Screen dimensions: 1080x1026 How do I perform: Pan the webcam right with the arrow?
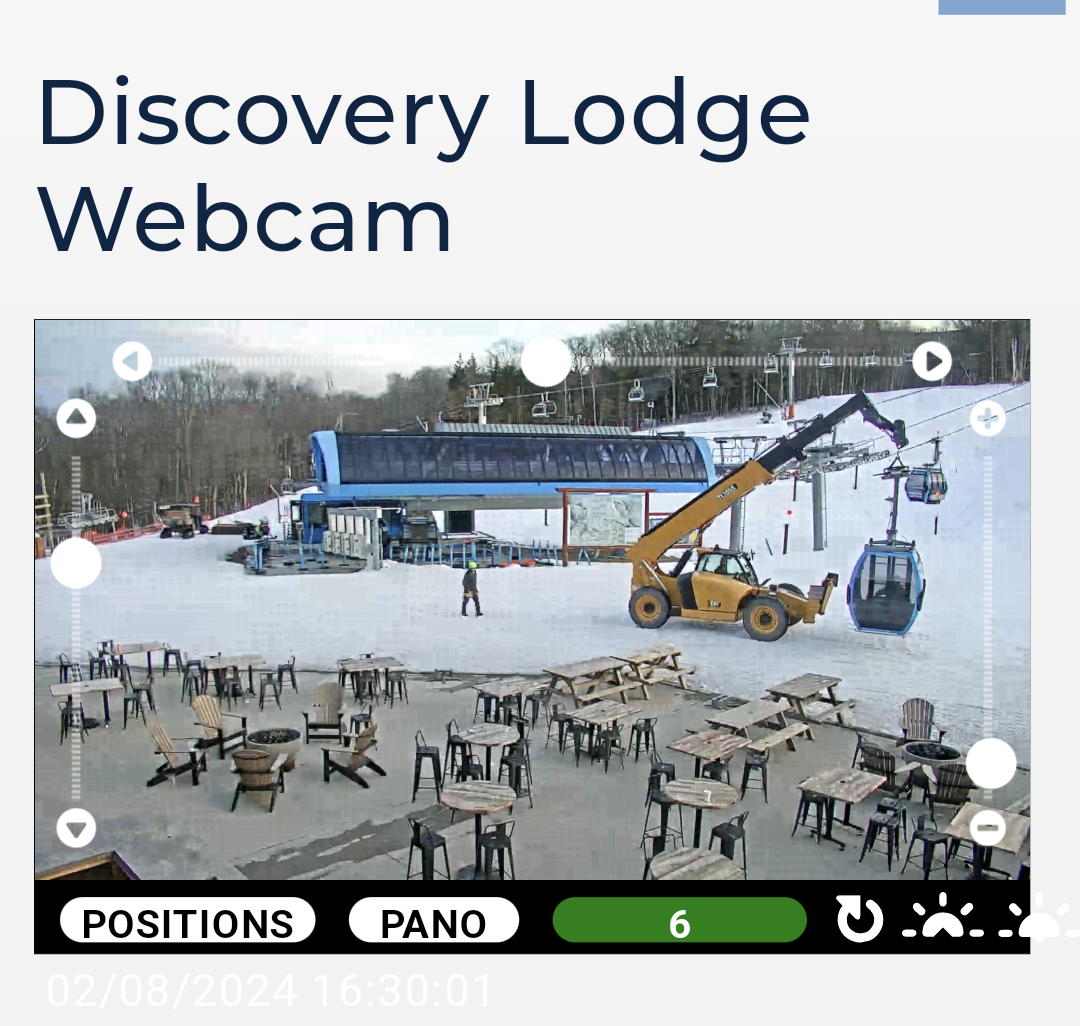point(932,361)
